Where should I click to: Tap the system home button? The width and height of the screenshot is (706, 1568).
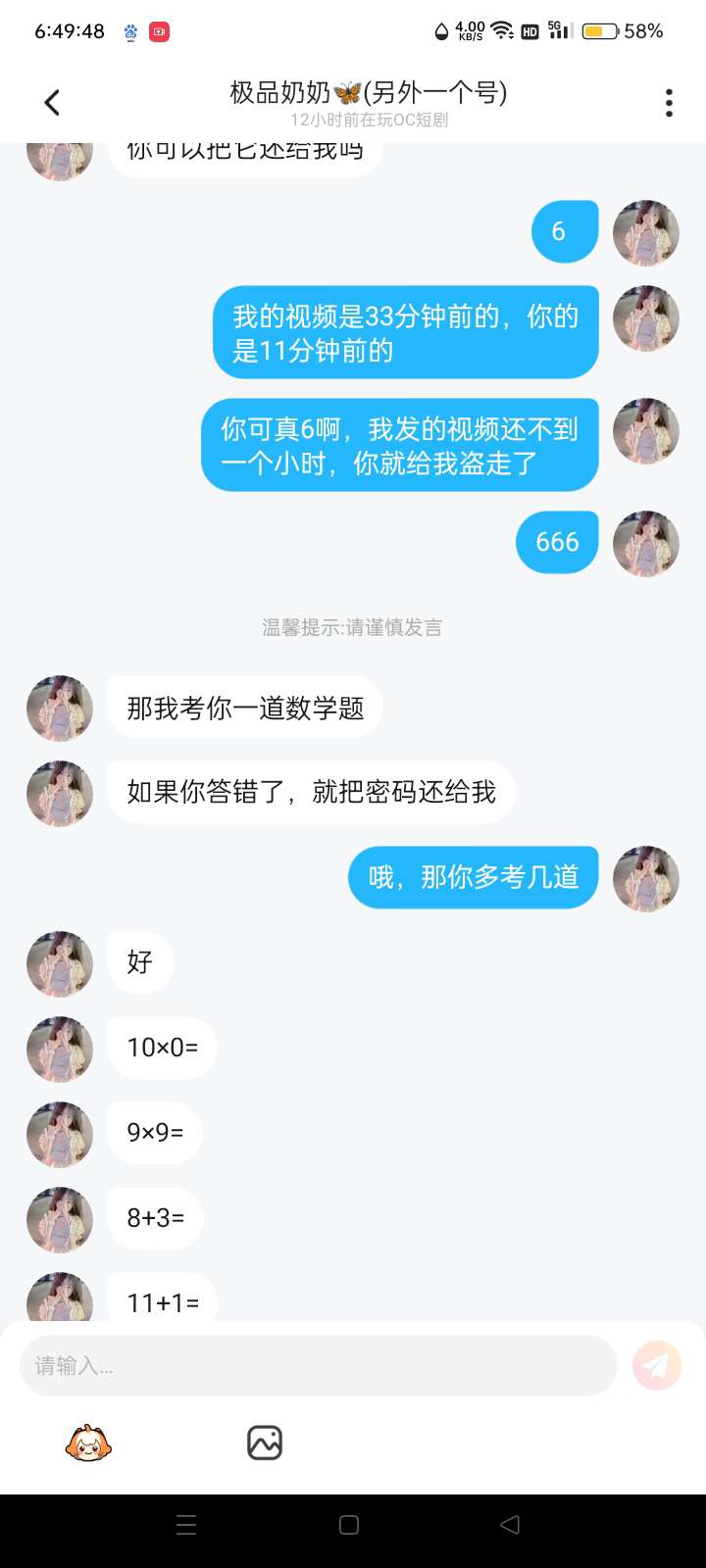pyautogui.click(x=349, y=1525)
